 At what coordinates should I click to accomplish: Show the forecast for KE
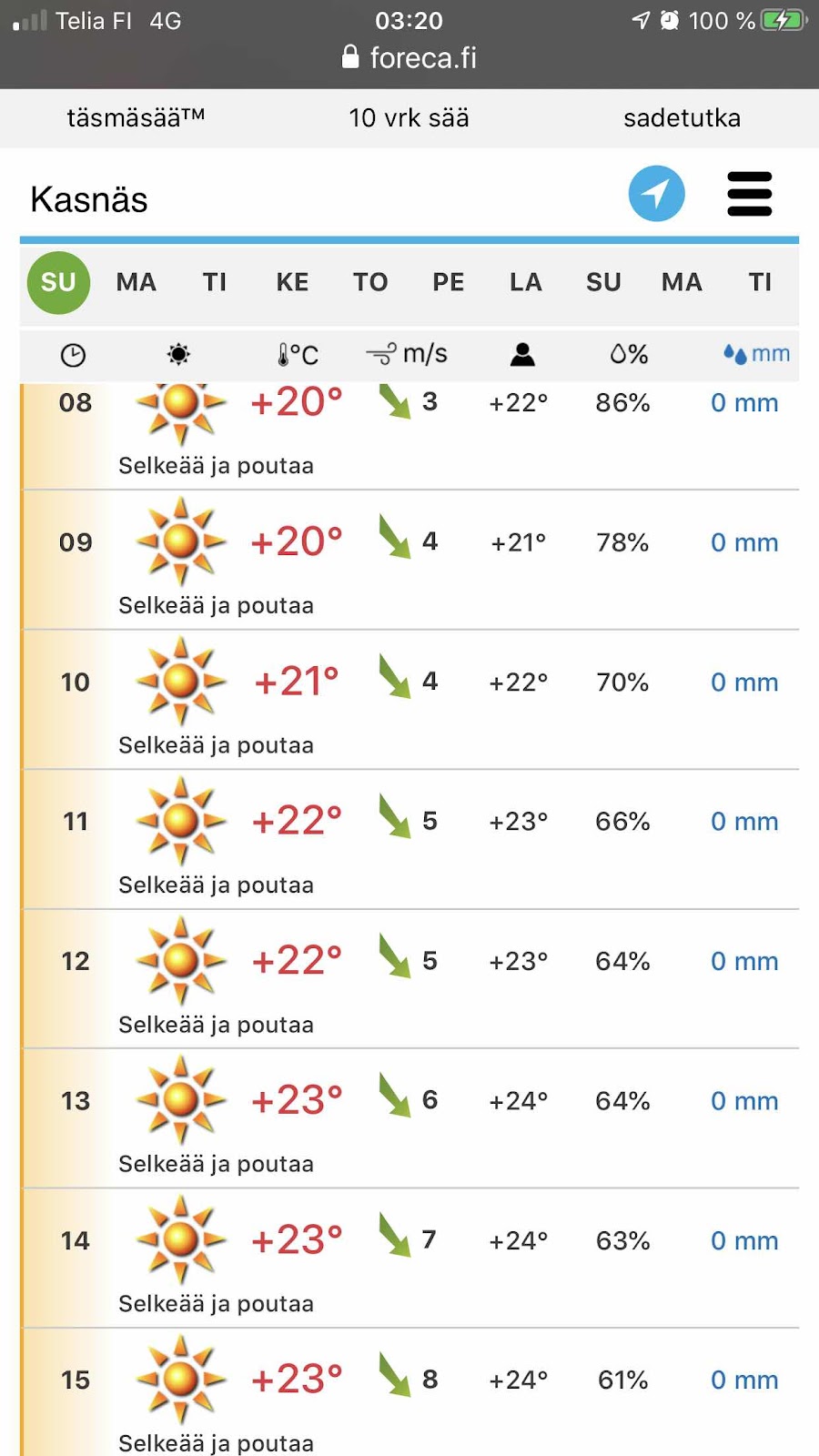pyautogui.click(x=292, y=282)
